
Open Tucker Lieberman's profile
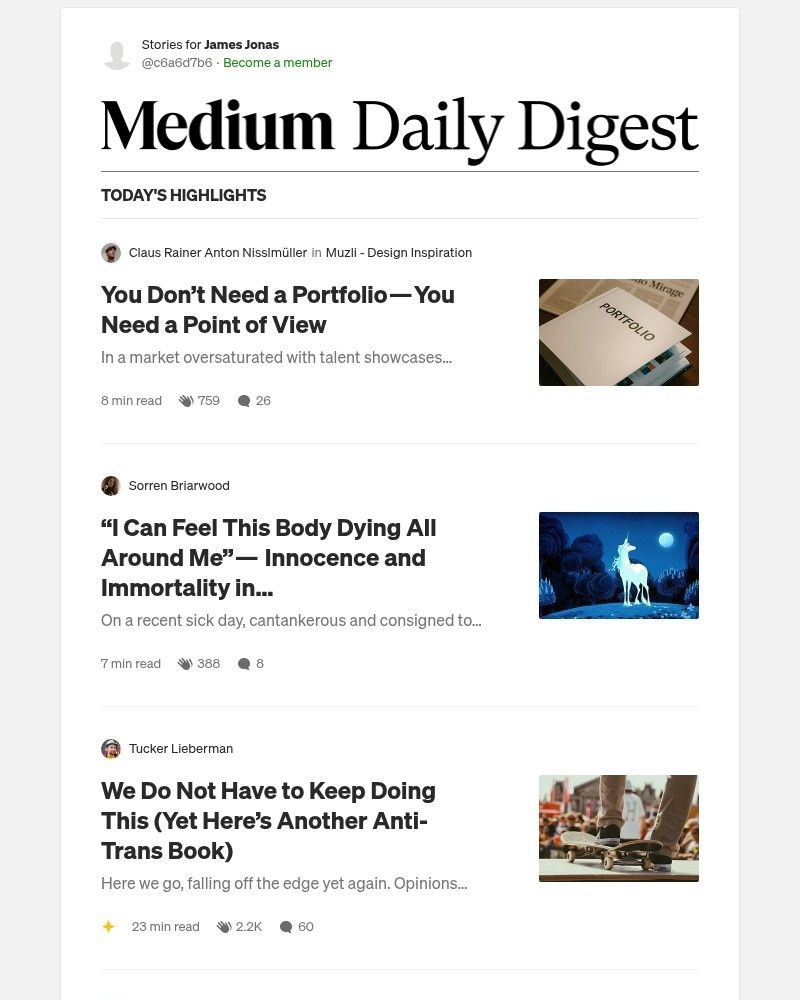point(180,749)
